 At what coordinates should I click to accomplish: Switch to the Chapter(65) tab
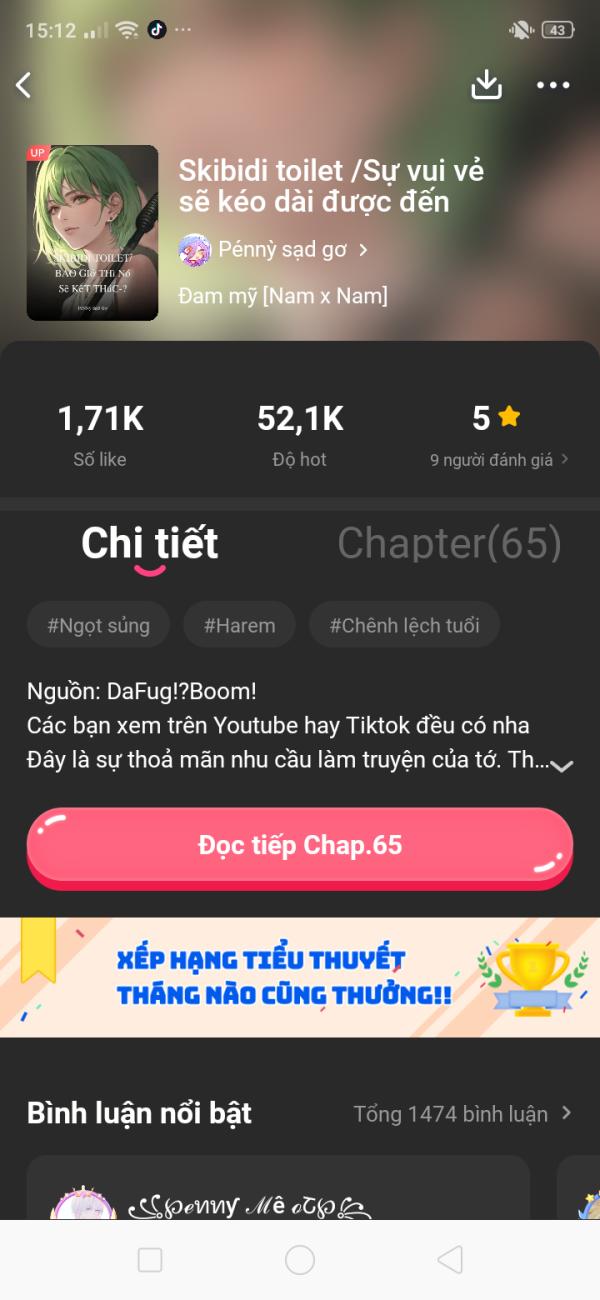(449, 543)
